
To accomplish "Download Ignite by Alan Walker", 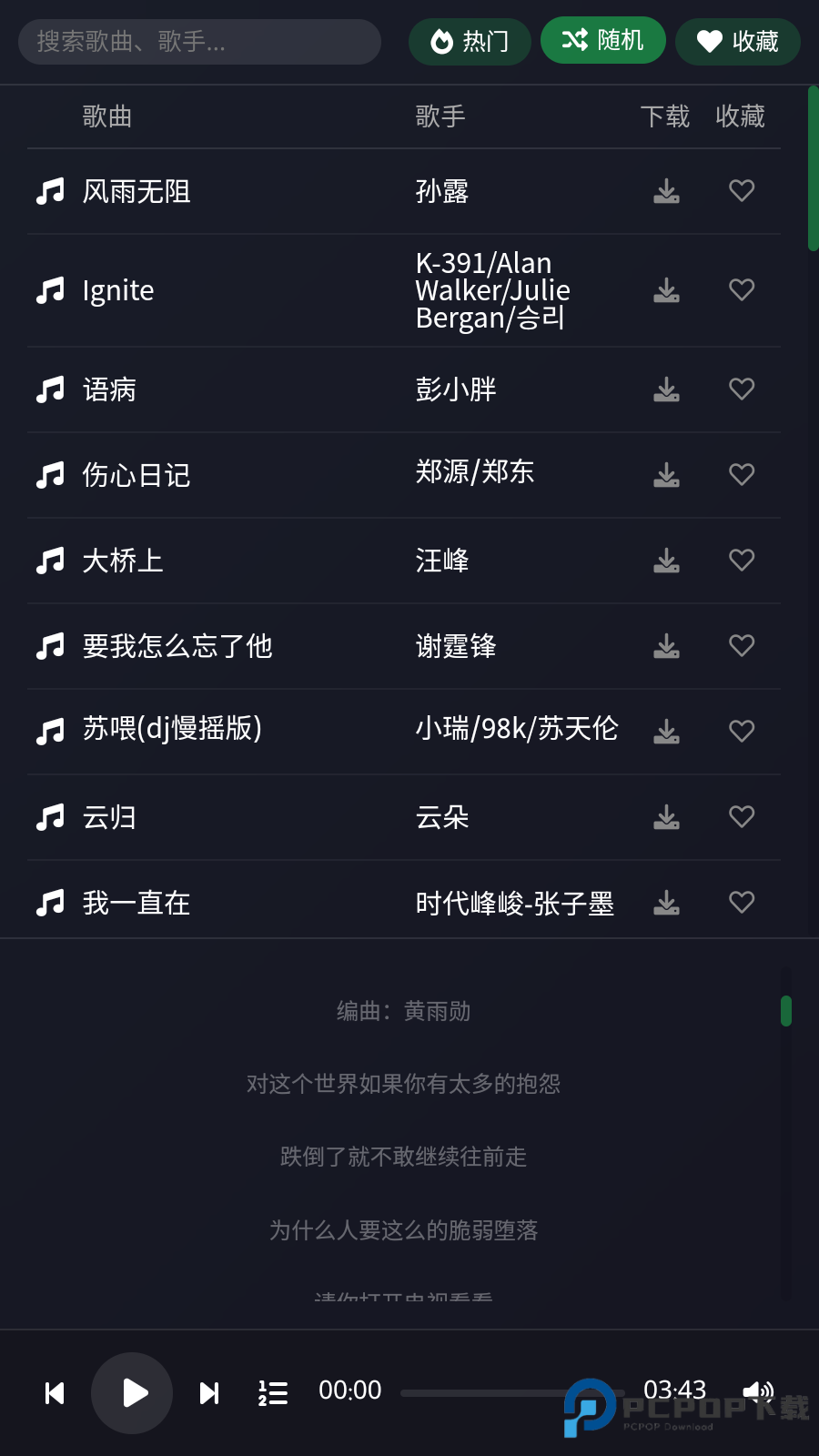I will [x=666, y=290].
